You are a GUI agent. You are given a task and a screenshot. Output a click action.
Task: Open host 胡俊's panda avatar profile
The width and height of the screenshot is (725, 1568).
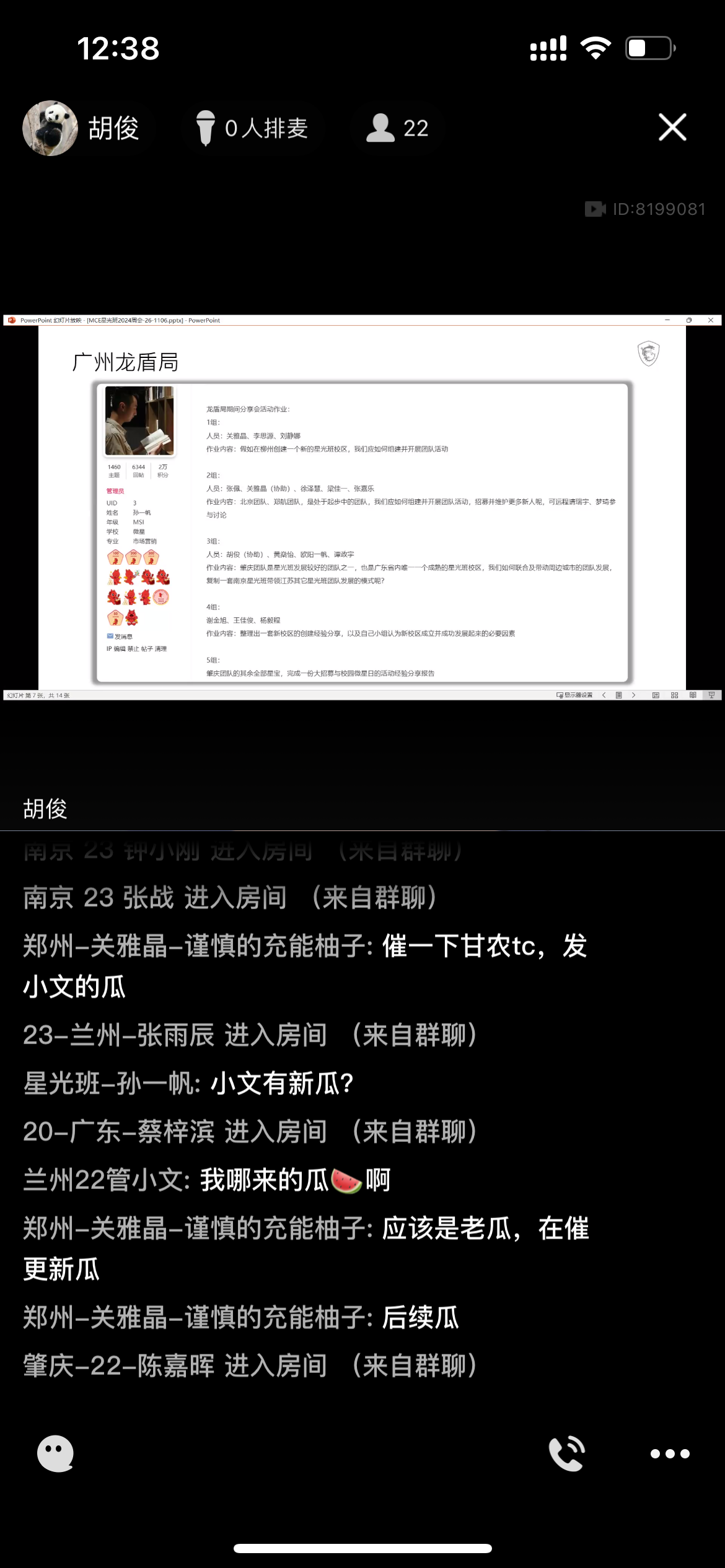click(x=50, y=128)
